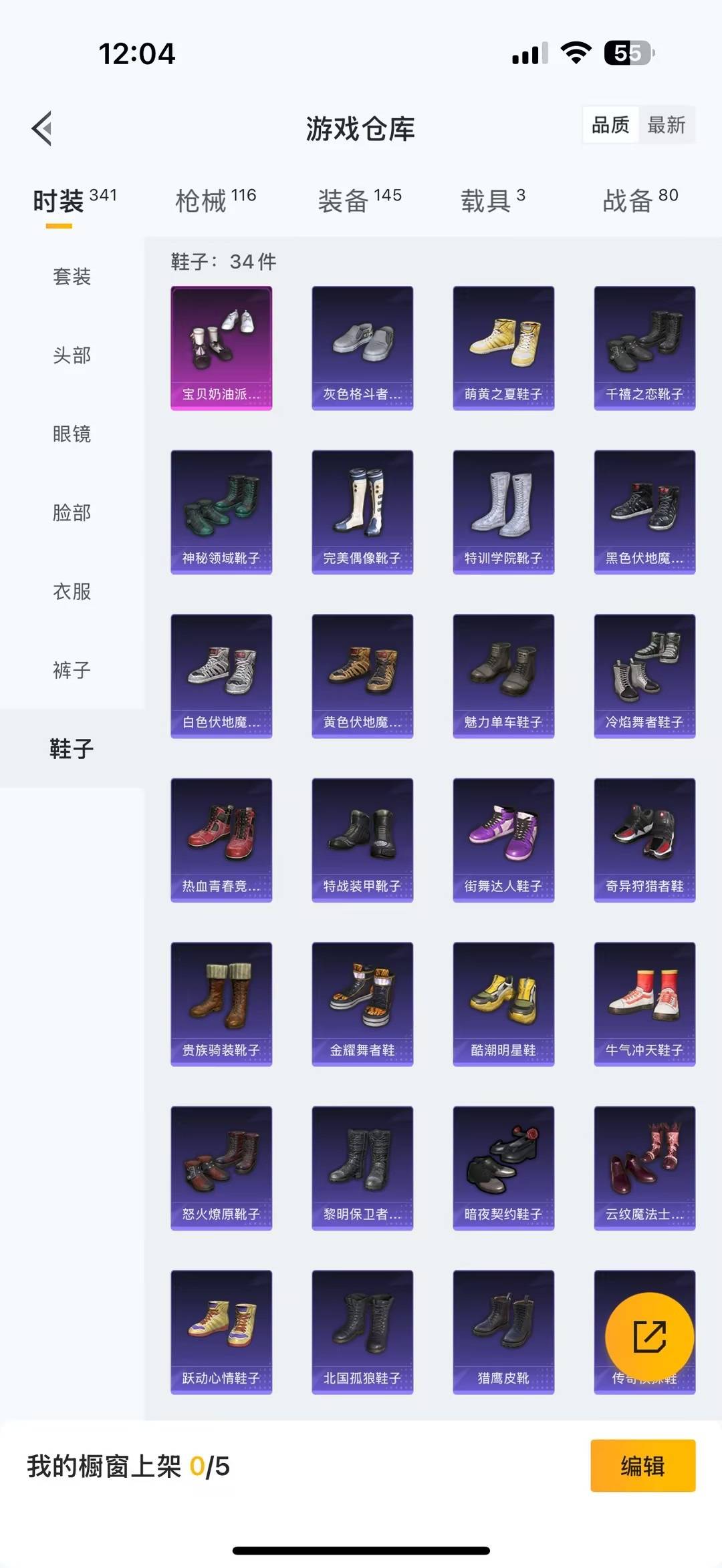View the 千禧之恋靴子 item
Viewport: 722px width, 1568px height.
click(x=644, y=346)
